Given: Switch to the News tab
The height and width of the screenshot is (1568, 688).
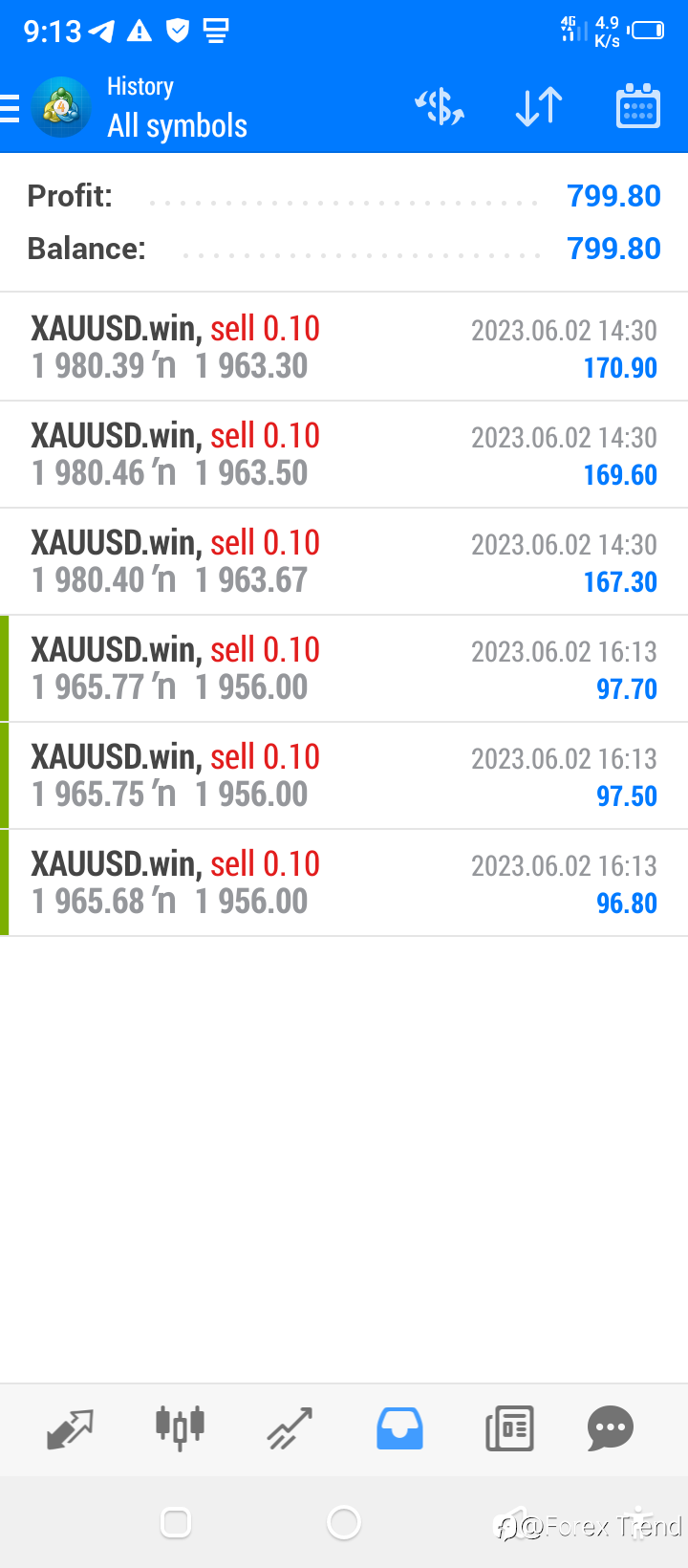Looking at the screenshot, I should click(509, 1429).
